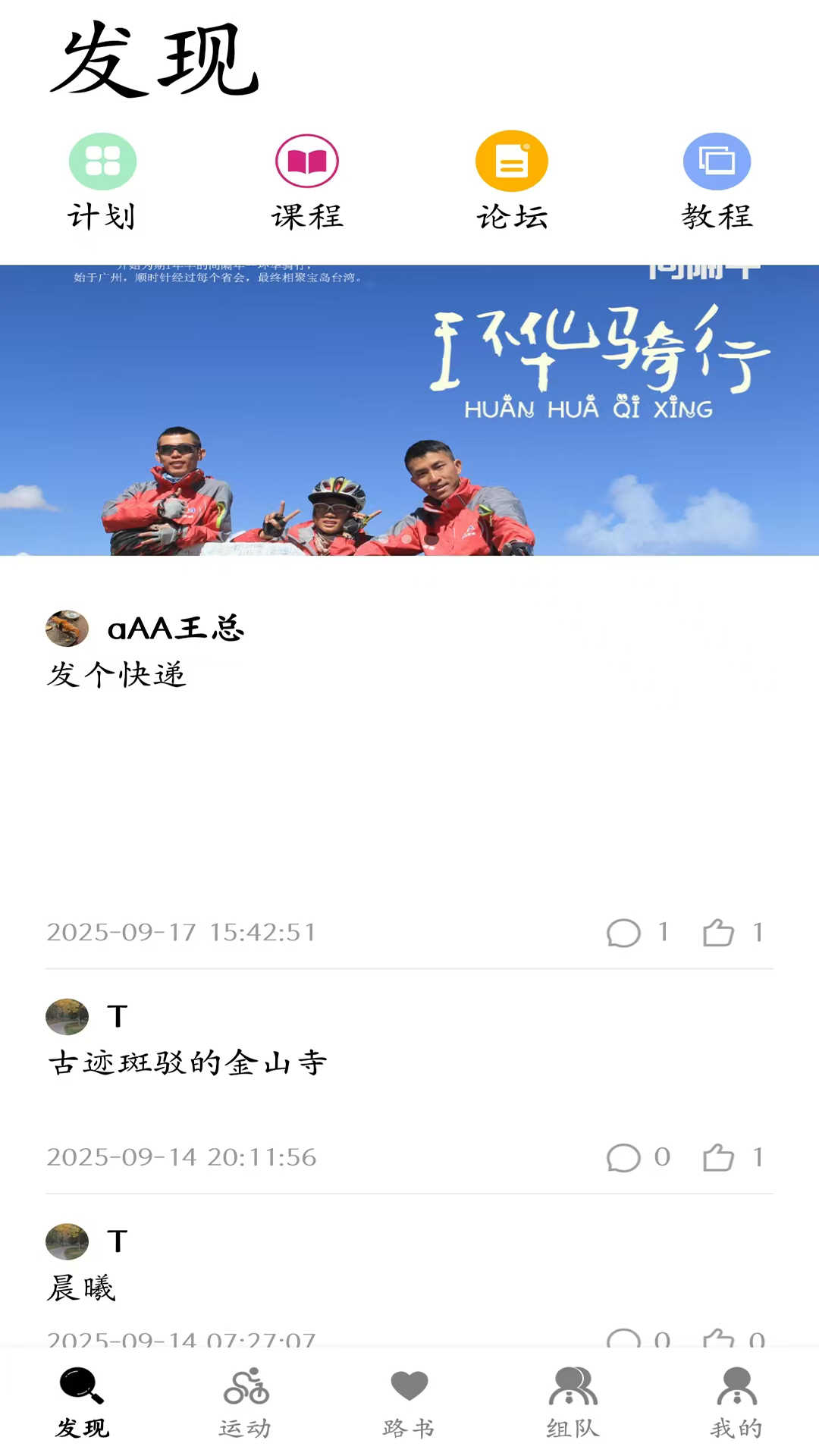Tap the comment bubble on 发个快递 post
The width and height of the screenshot is (819, 1456).
tap(623, 933)
